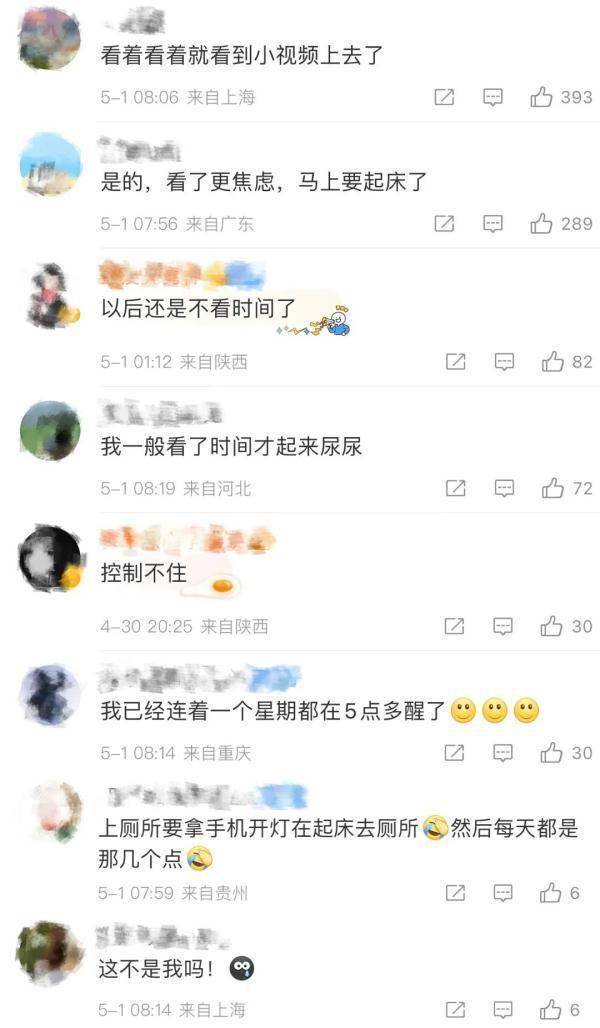Like the comment about 小视频 with 393 likes
This screenshot has width=600, height=1028.
click(x=542, y=97)
